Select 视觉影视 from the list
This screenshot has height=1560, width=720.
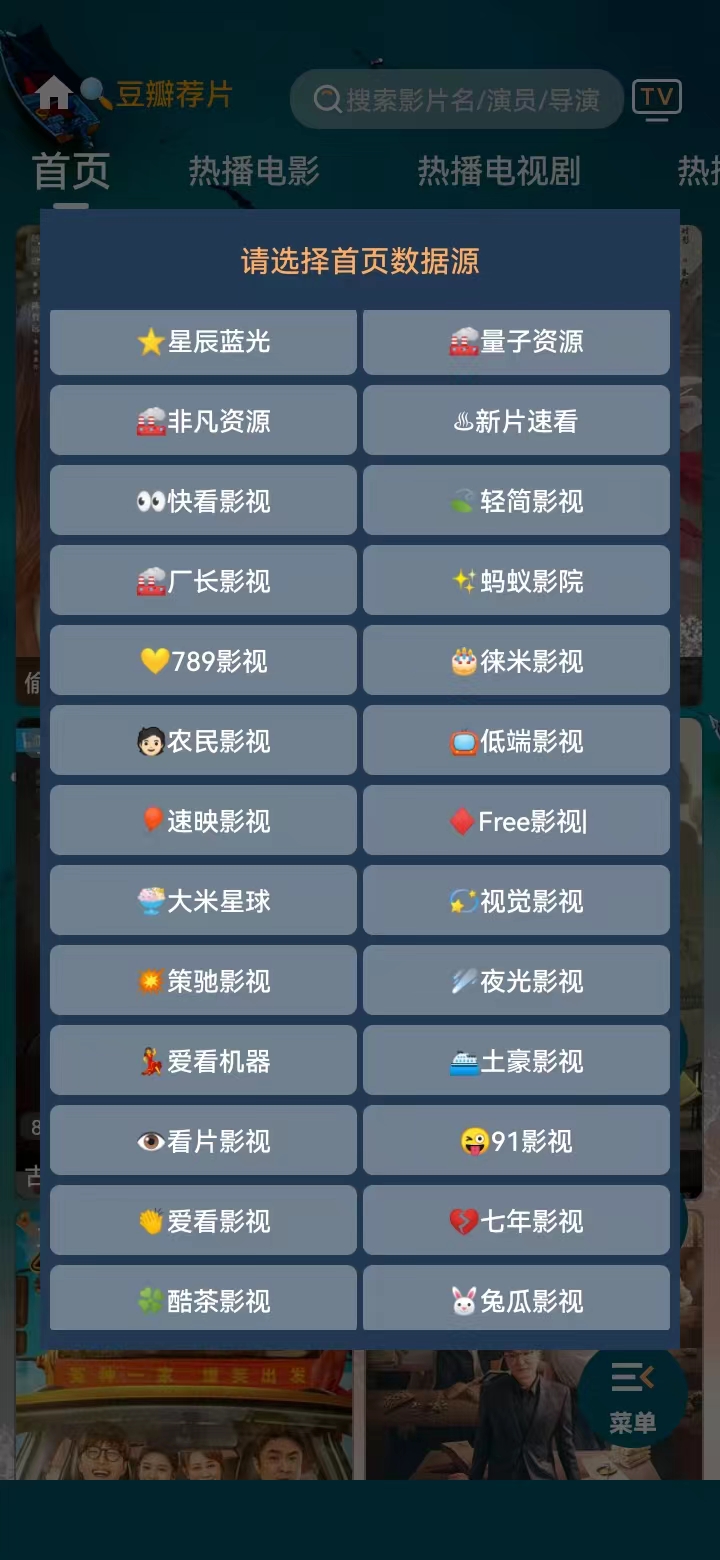point(516,901)
